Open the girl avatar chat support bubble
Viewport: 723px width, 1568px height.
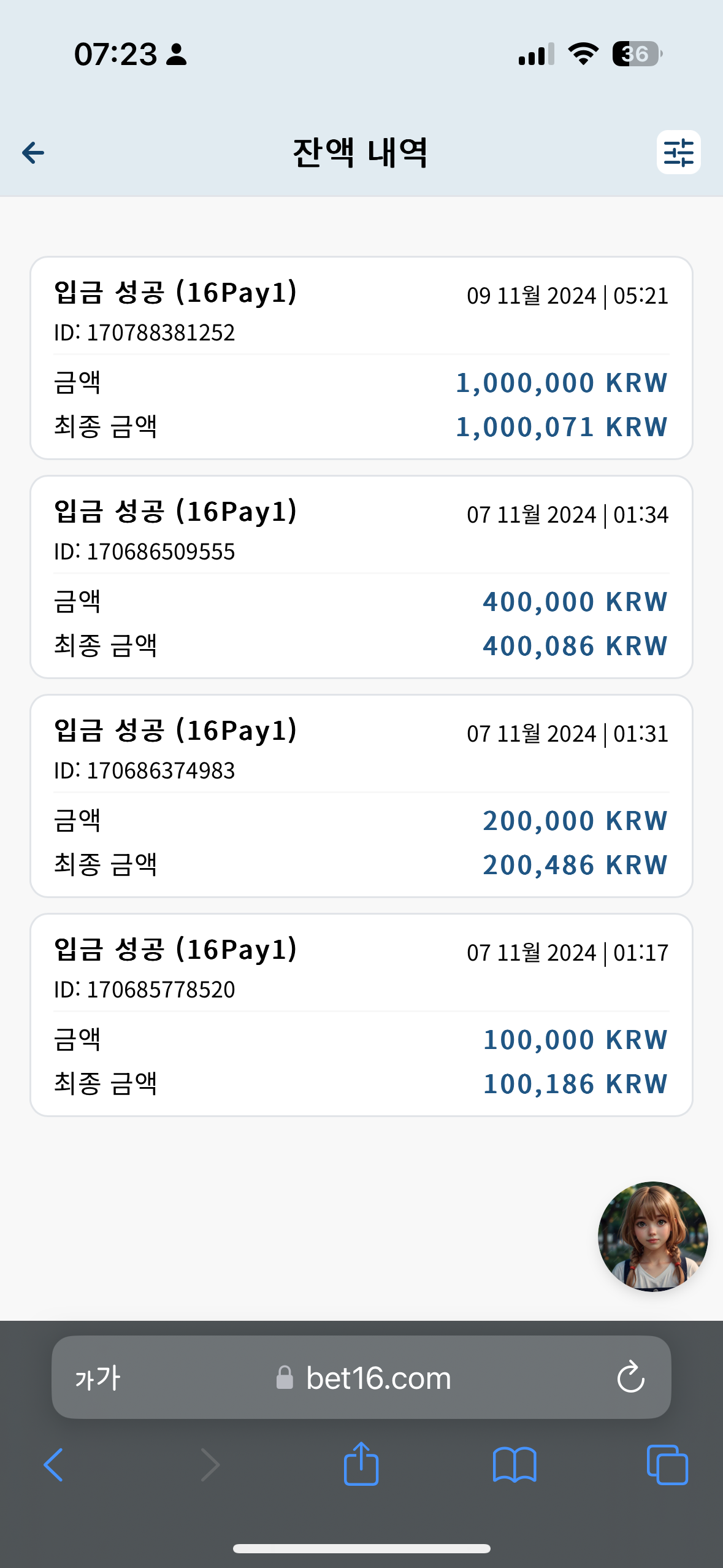pyautogui.click(x=652, y=1236)
